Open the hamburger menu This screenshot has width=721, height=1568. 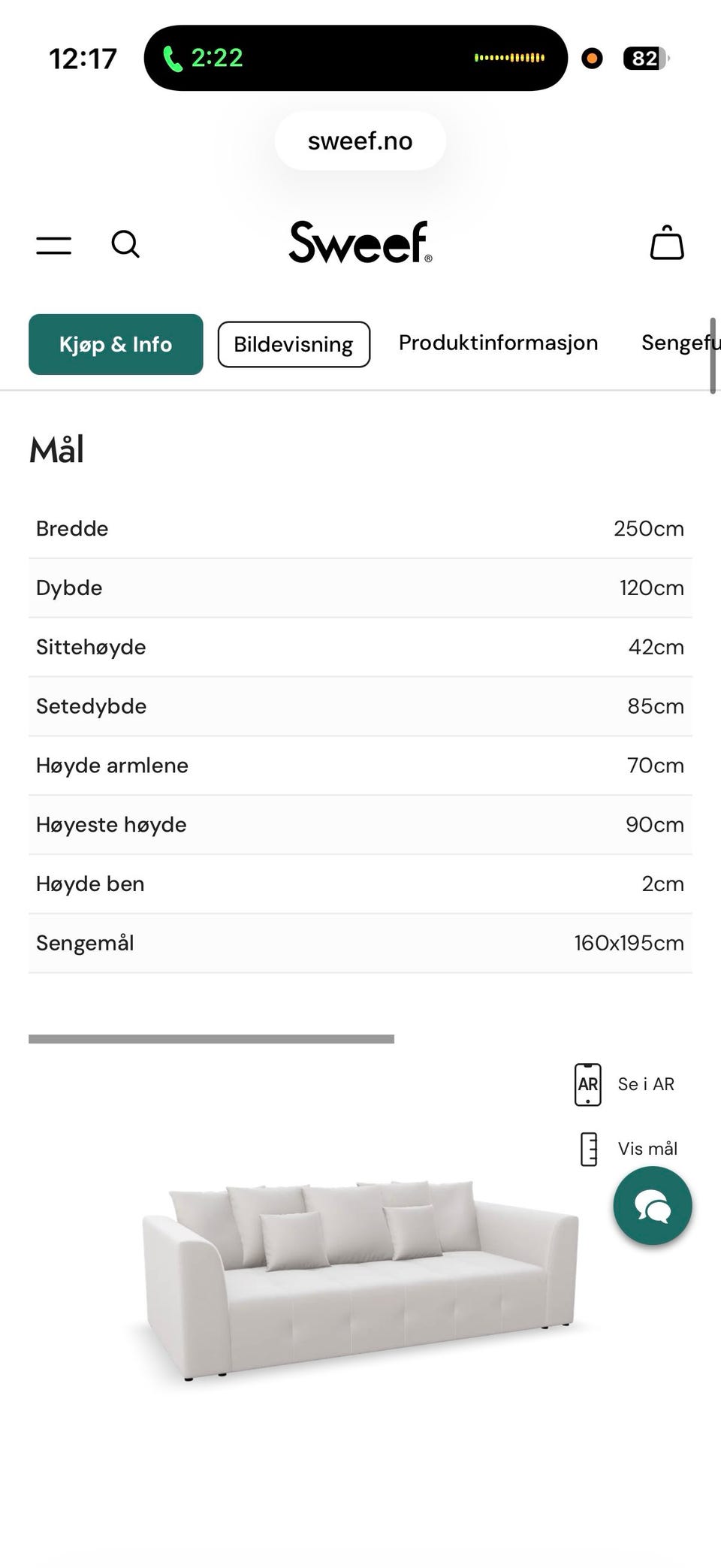click(54, 245)
